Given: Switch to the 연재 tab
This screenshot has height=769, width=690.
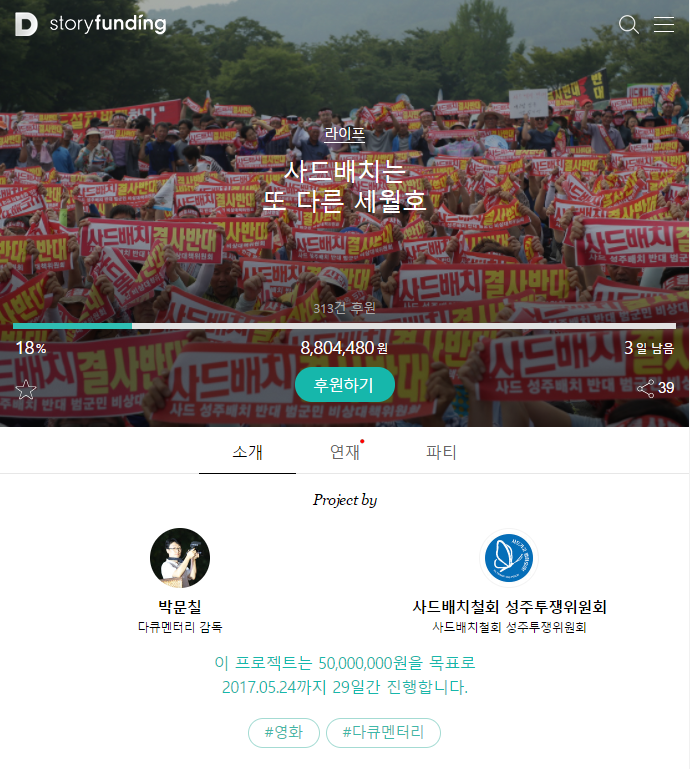Looking at the screenshot, I should 345,452.
